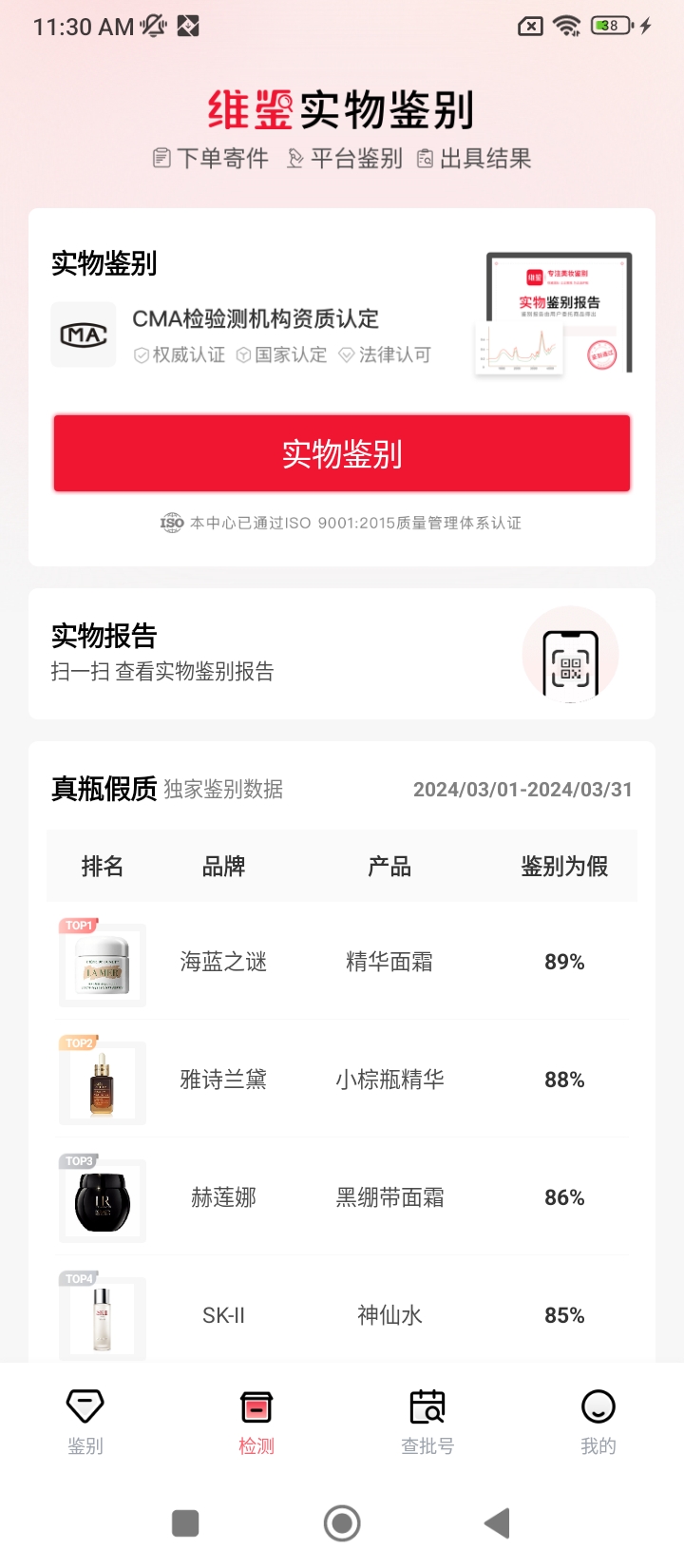This screenshot has height=1568, width=684.
Task: Open the 实物报告 scan card
Action: 342,654
